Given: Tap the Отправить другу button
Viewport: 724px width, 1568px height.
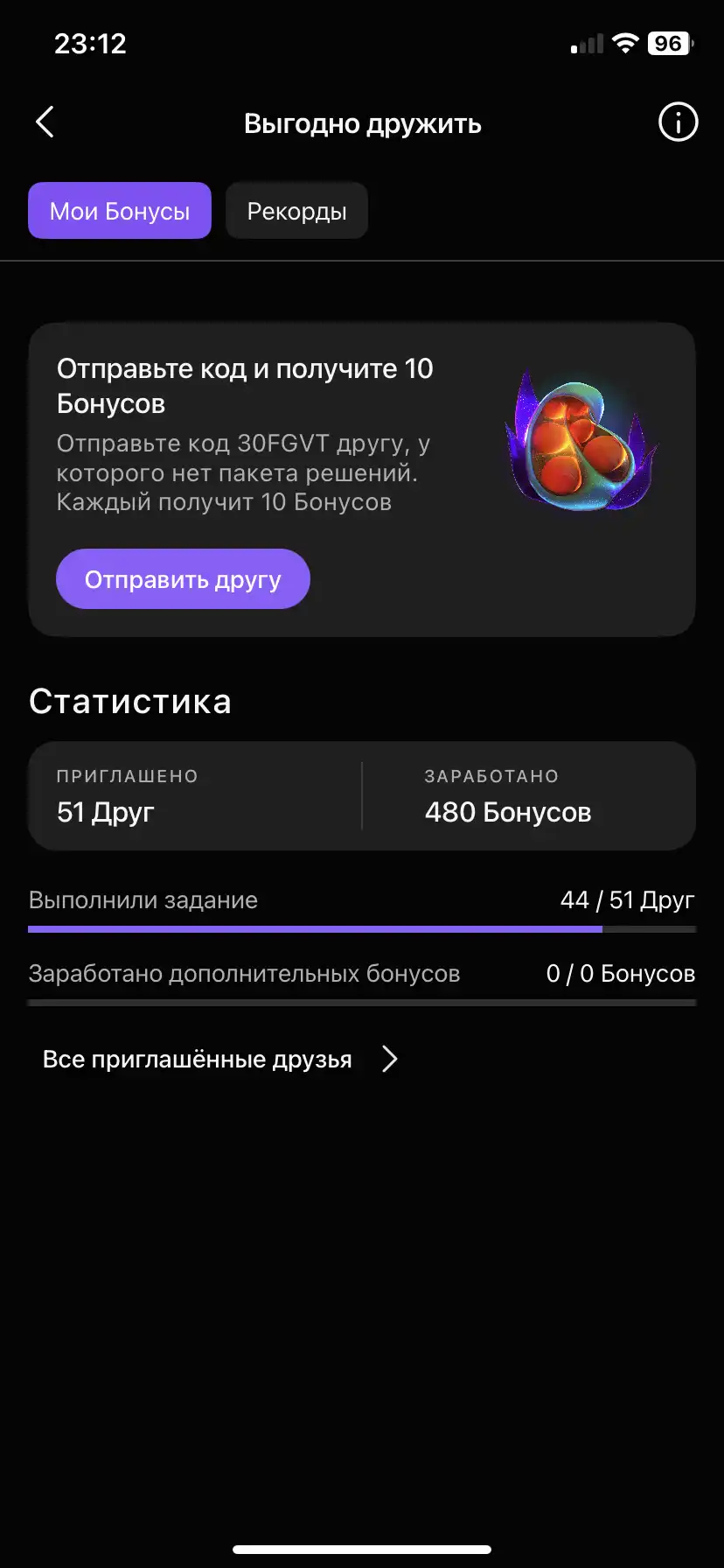Looking at the screenshot, I should pos(183,579).
